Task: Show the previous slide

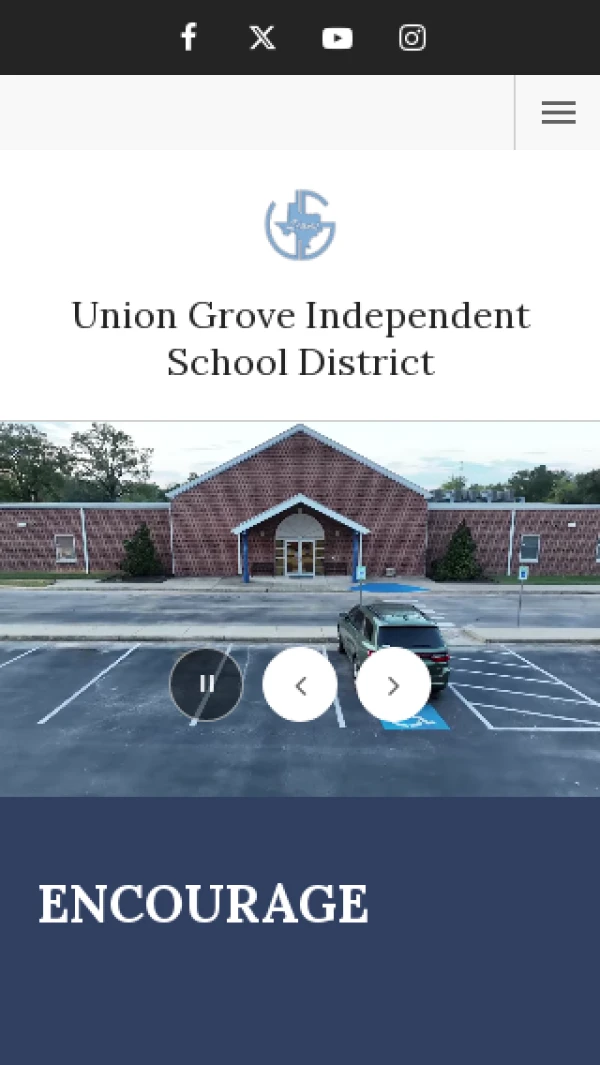Action: 300,684
